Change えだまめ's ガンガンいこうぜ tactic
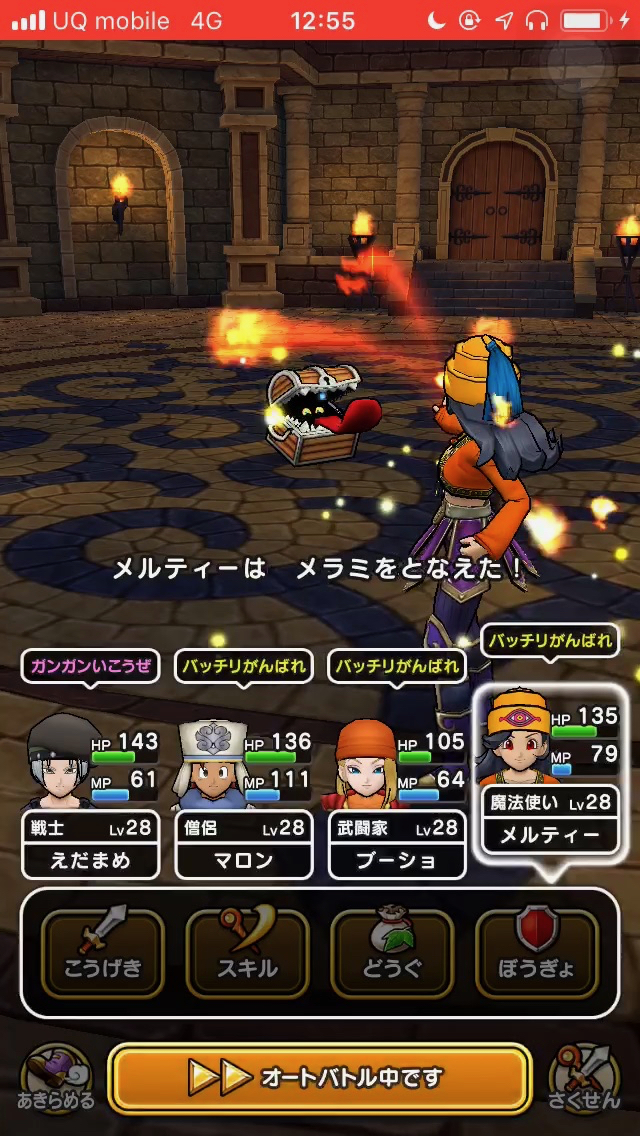This screenshot has width=640, height=1136. [x=90, y=667]
